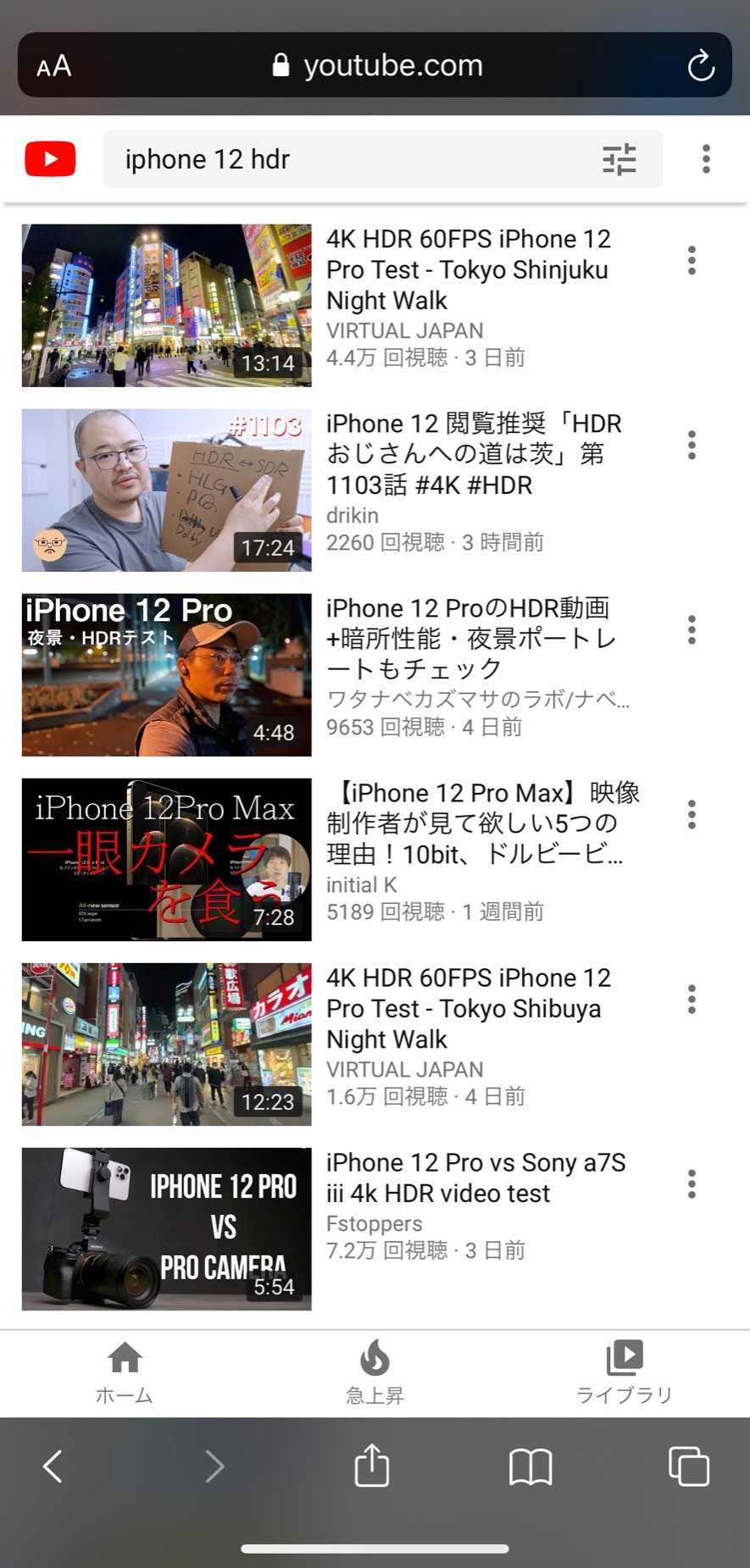
Task: Open options for initial K video
Action: pyautogui.click(x=692, y=814)
